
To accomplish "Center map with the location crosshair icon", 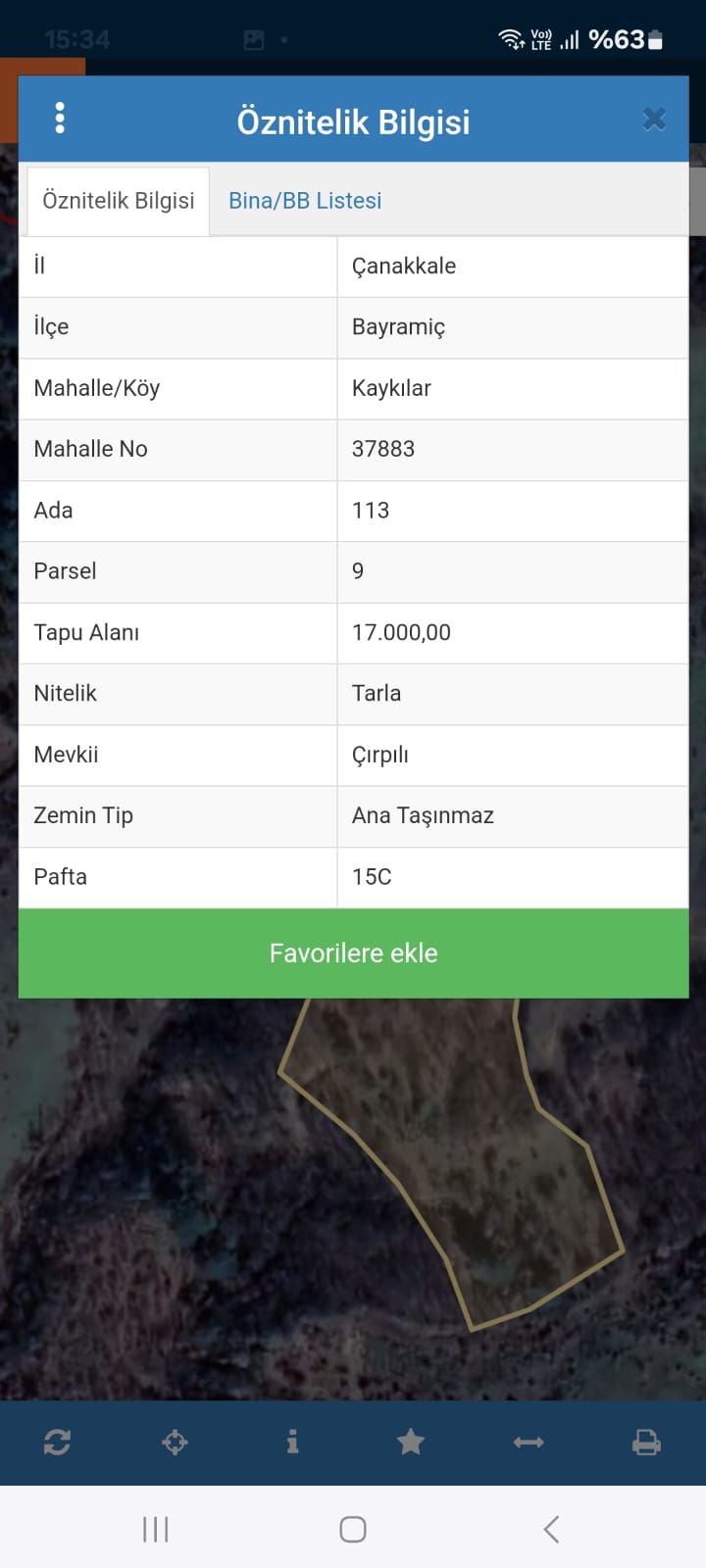I will click(x=175, y=1443).
